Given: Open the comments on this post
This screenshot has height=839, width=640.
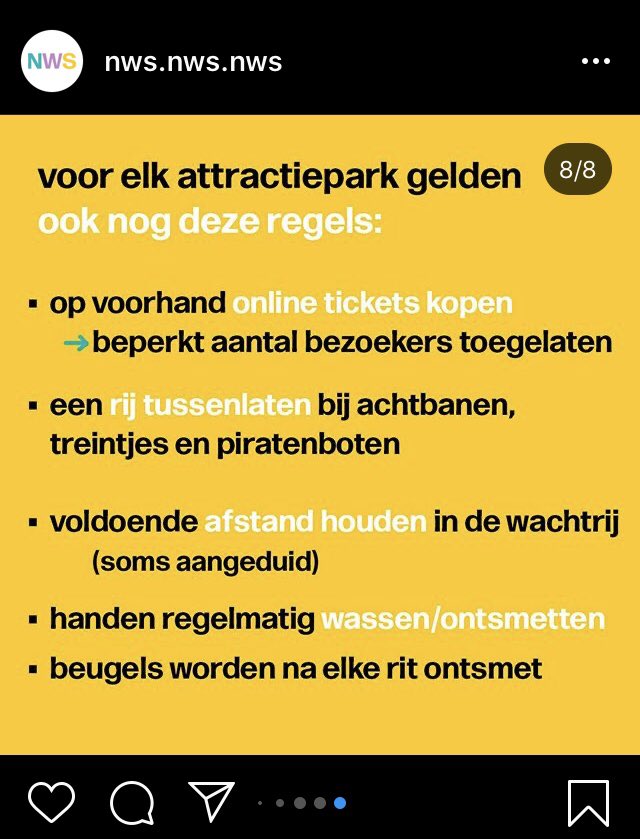Looking at the screenshot, I should (x=132, y=801).
